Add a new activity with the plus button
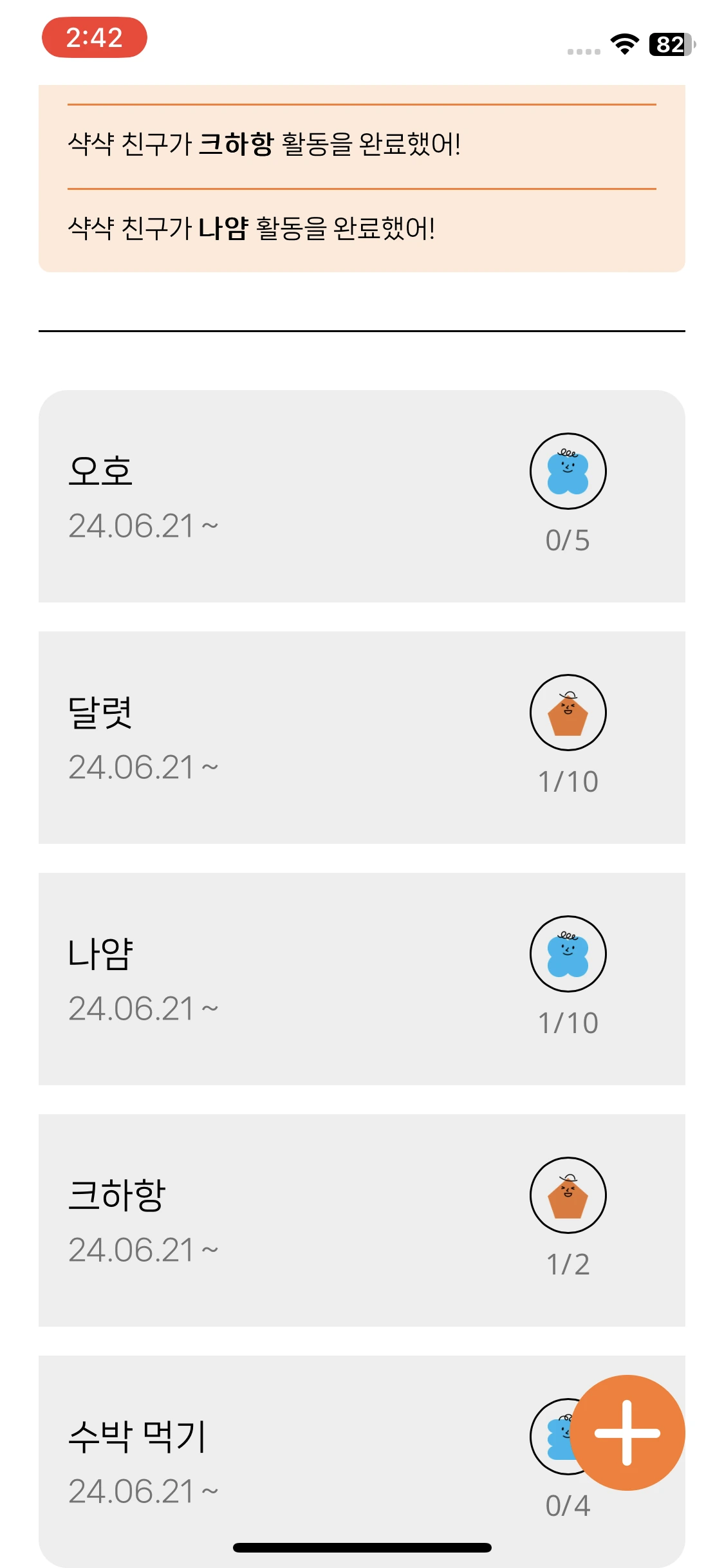This screenshot has width=724, height=1568. click(x=627, y=1433)
